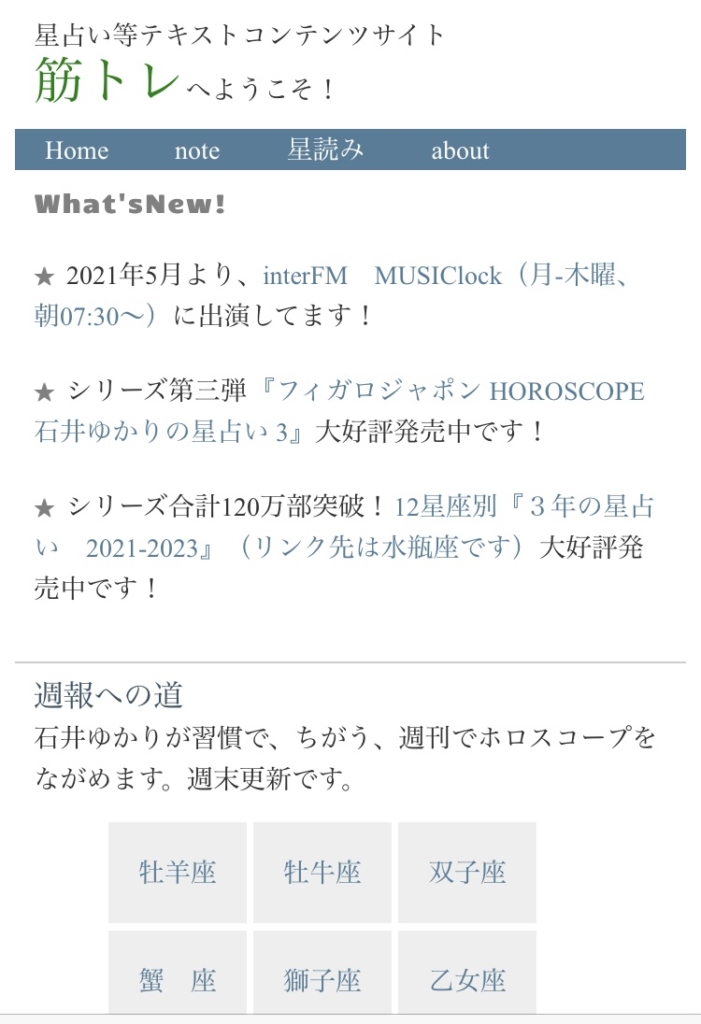
Task: Open the note nav item
Action: click(197, 151)
